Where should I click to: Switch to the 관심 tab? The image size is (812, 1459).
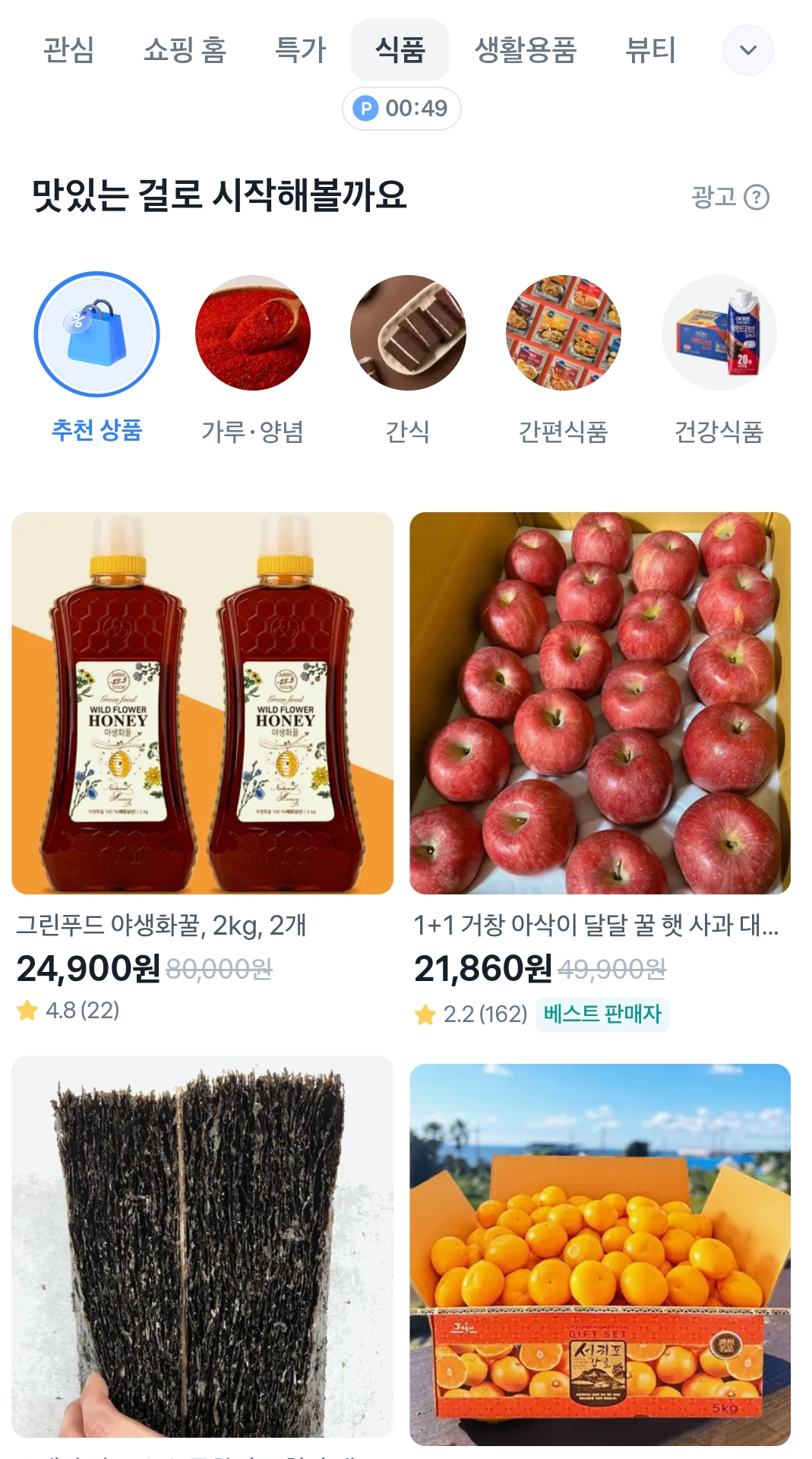[69, 50]
